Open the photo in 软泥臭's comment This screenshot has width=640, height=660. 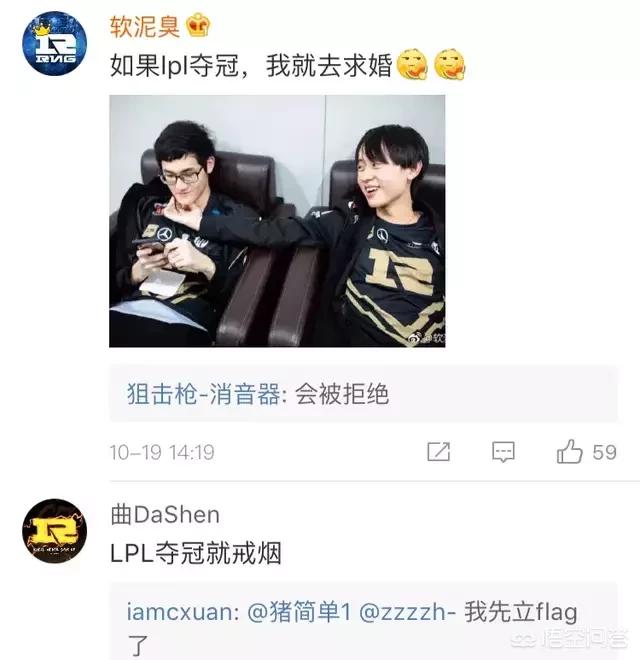pos(277,221)
